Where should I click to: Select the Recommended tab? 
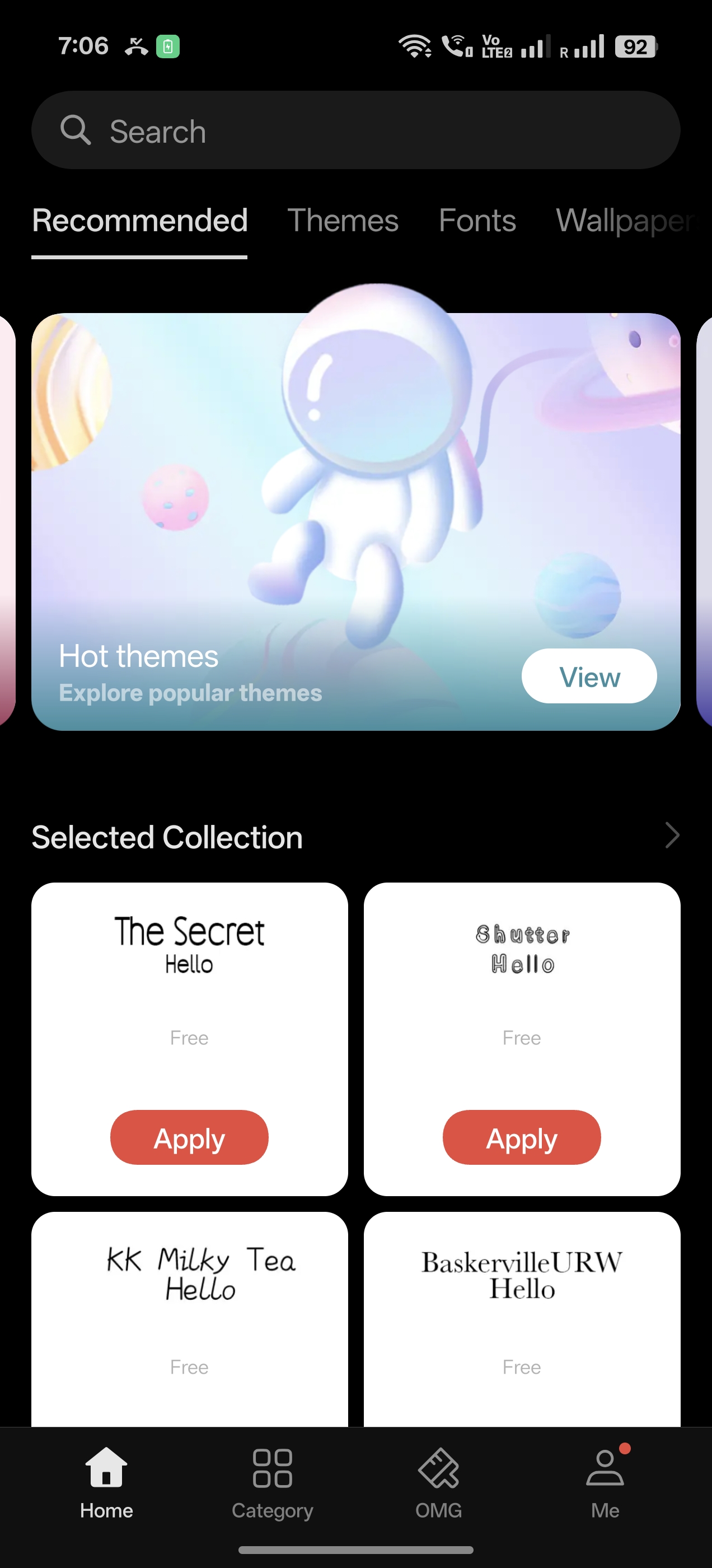pyautogui.click(x=139, y=220)
